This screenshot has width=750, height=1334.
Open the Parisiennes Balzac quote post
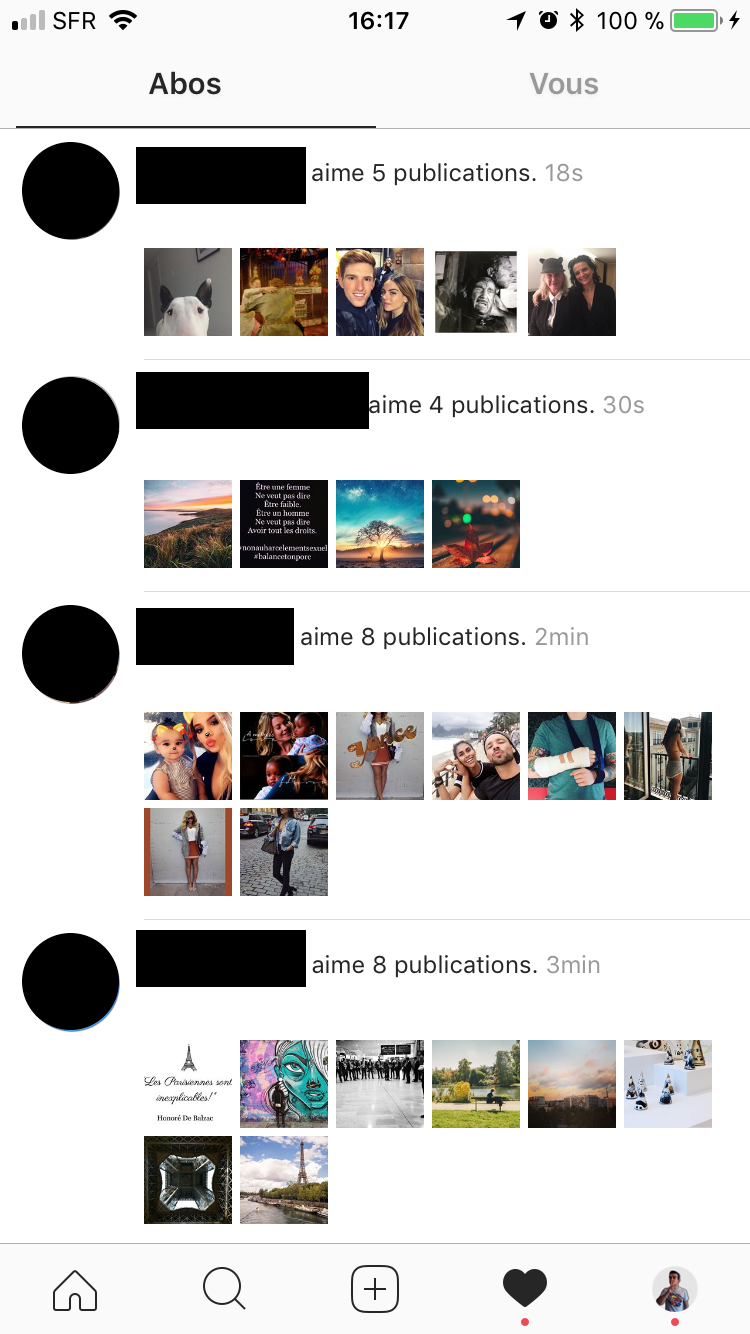[x=188, y=1084]
